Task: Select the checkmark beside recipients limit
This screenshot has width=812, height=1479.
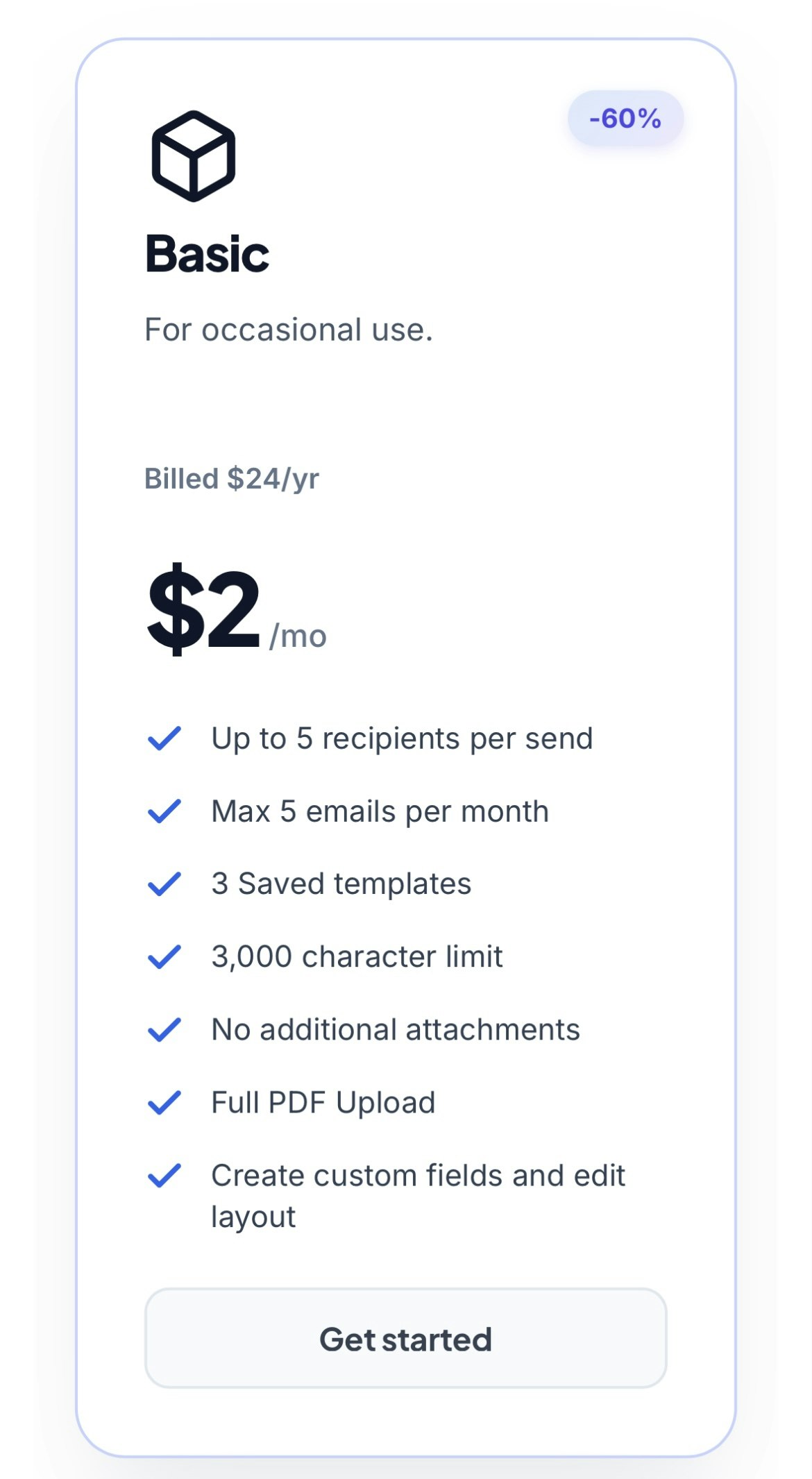Action: pos(164,740)
